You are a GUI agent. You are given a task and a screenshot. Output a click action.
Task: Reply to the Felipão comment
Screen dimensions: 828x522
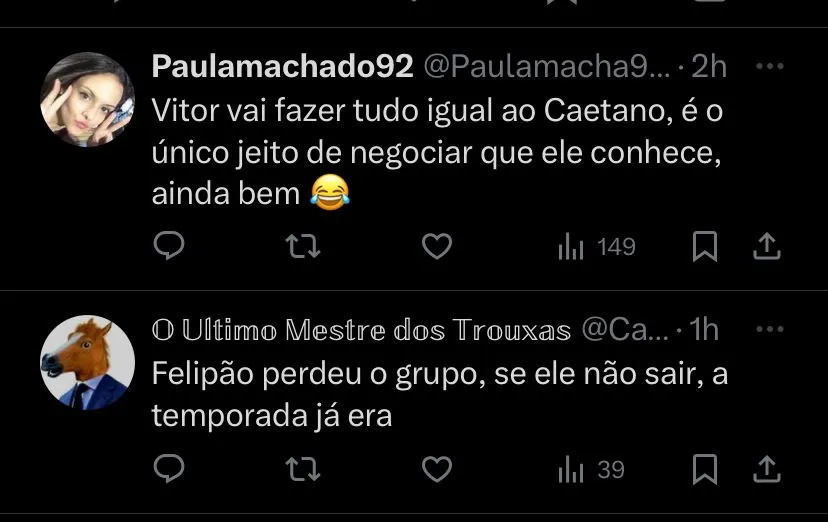(x=170, y=469)
